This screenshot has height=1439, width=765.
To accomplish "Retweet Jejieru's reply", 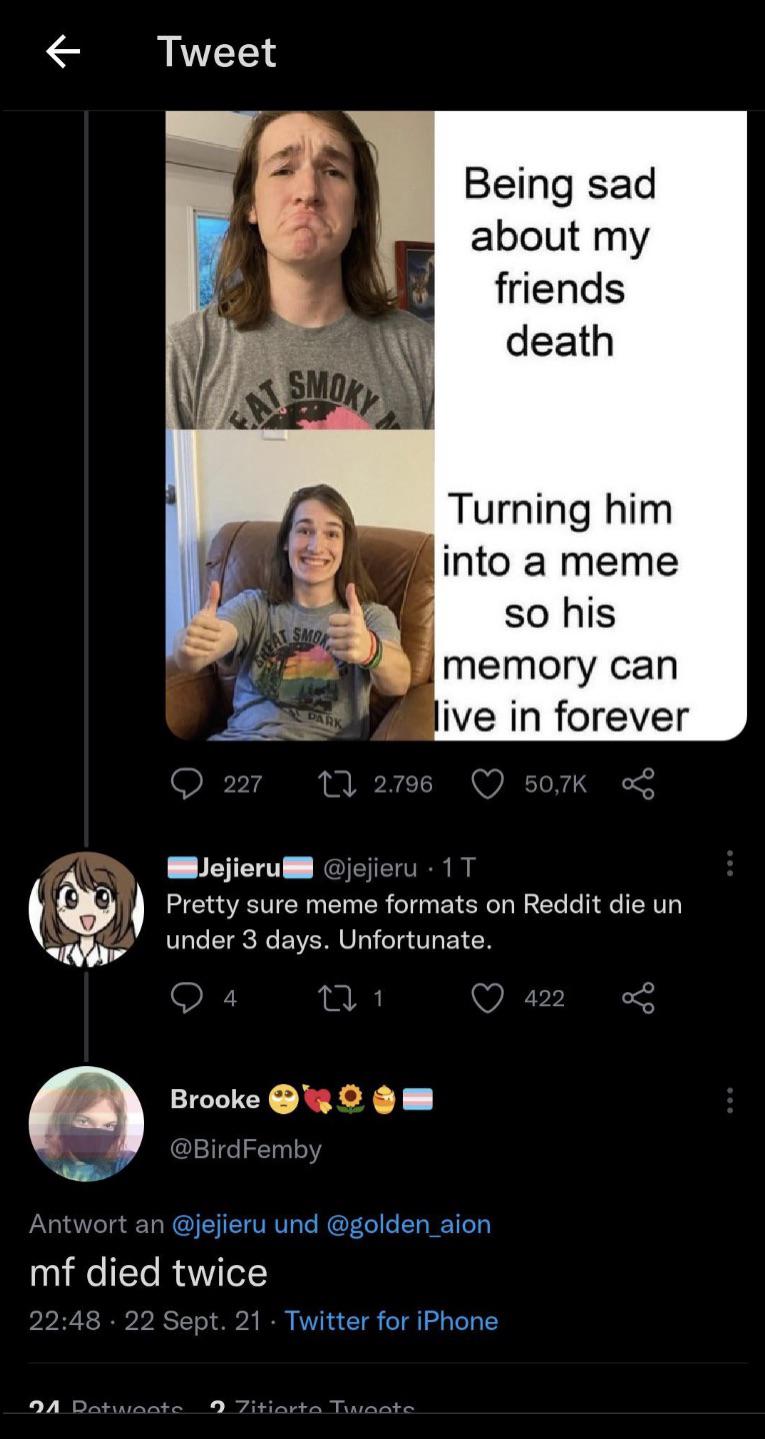I will click(x=337, y=998).
